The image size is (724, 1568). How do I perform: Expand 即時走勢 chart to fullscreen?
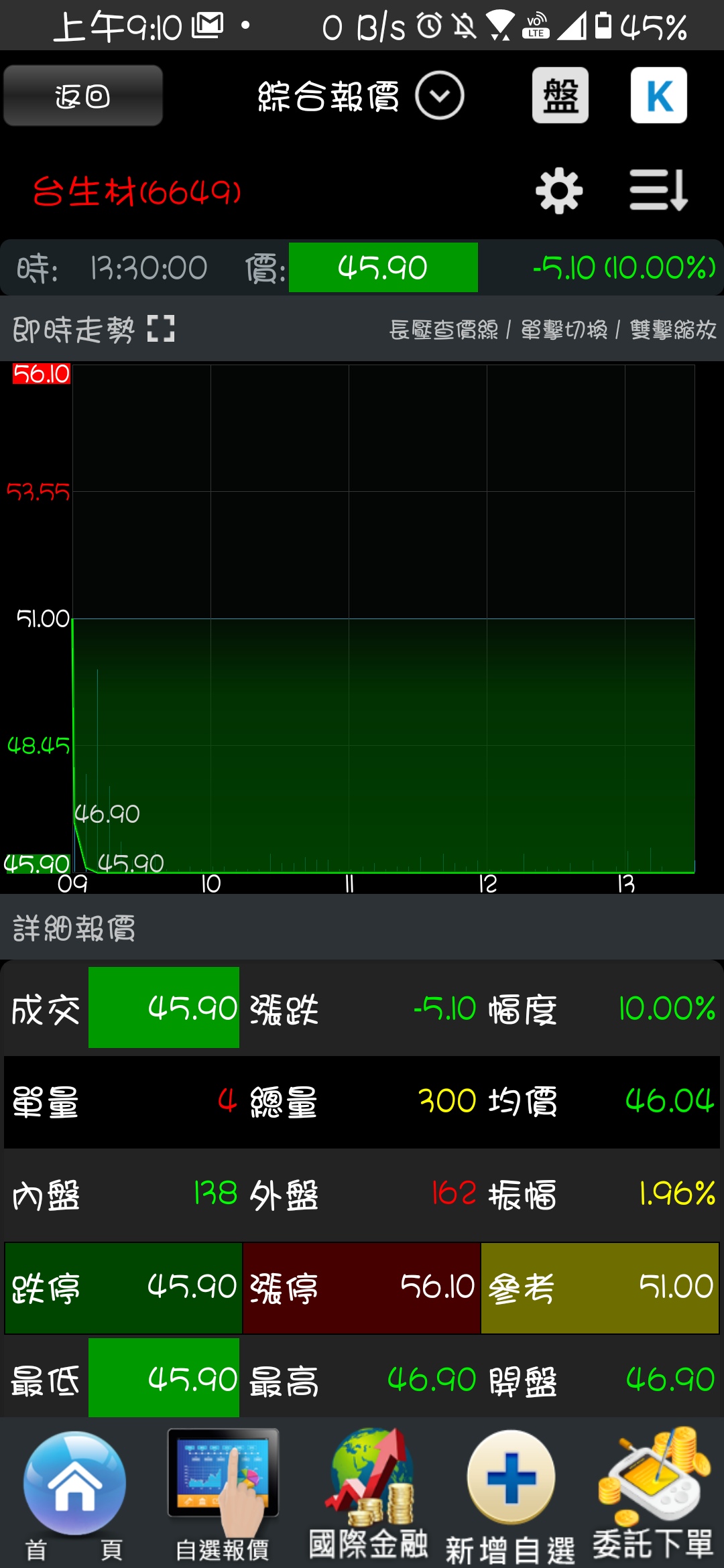(x=161, y=329)
